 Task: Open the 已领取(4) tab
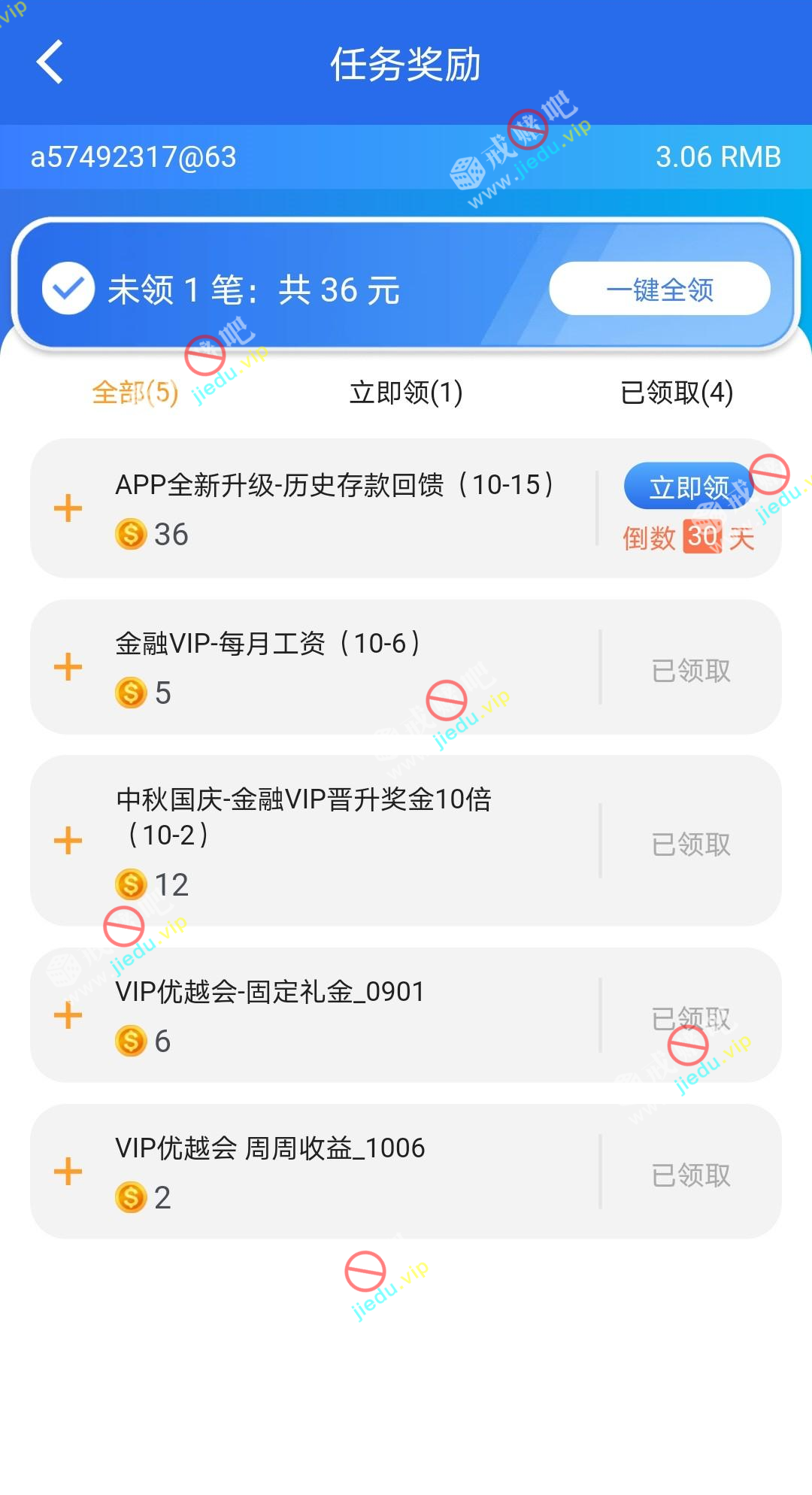click(x=677, y=393)
